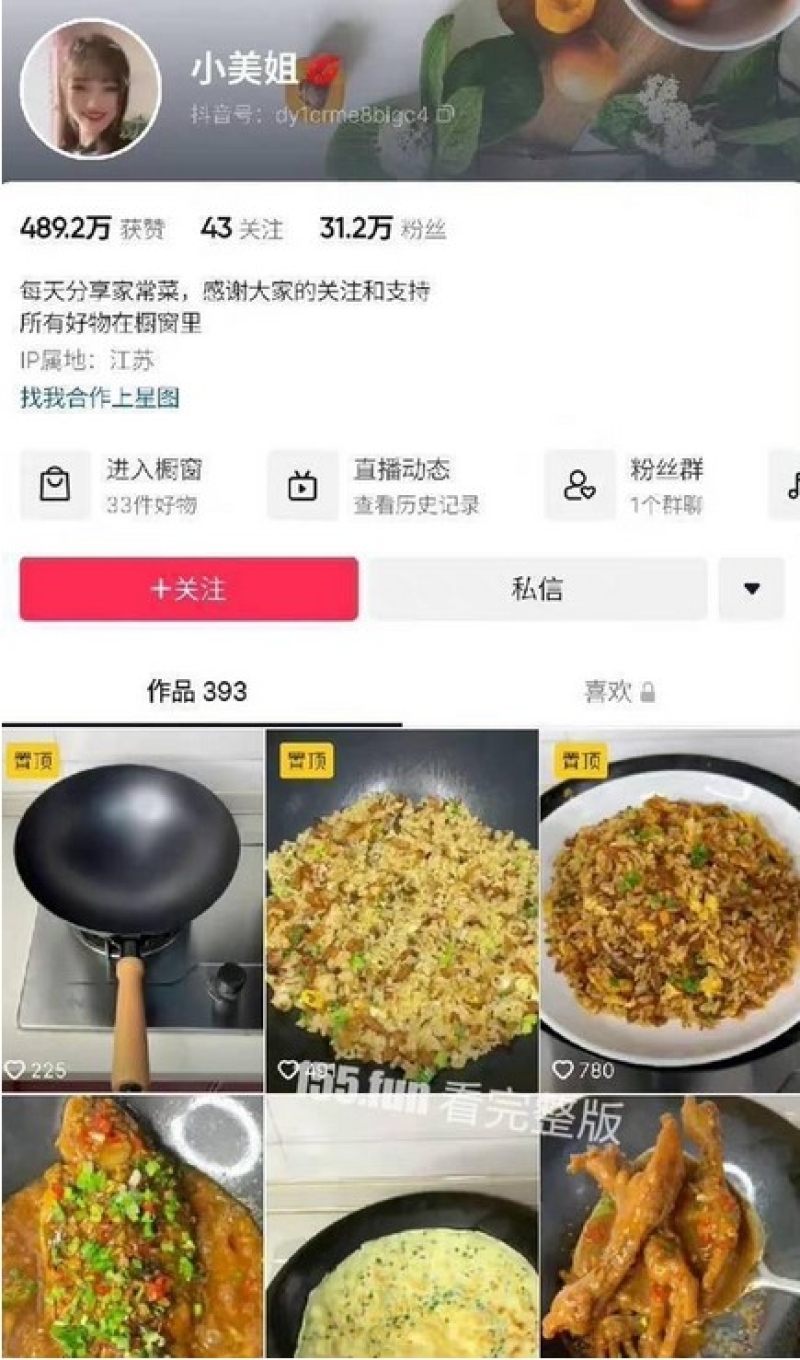Follow this account with +关注
The height and width of the screenshot is (1360, 800).
click(x=189, y=589)
